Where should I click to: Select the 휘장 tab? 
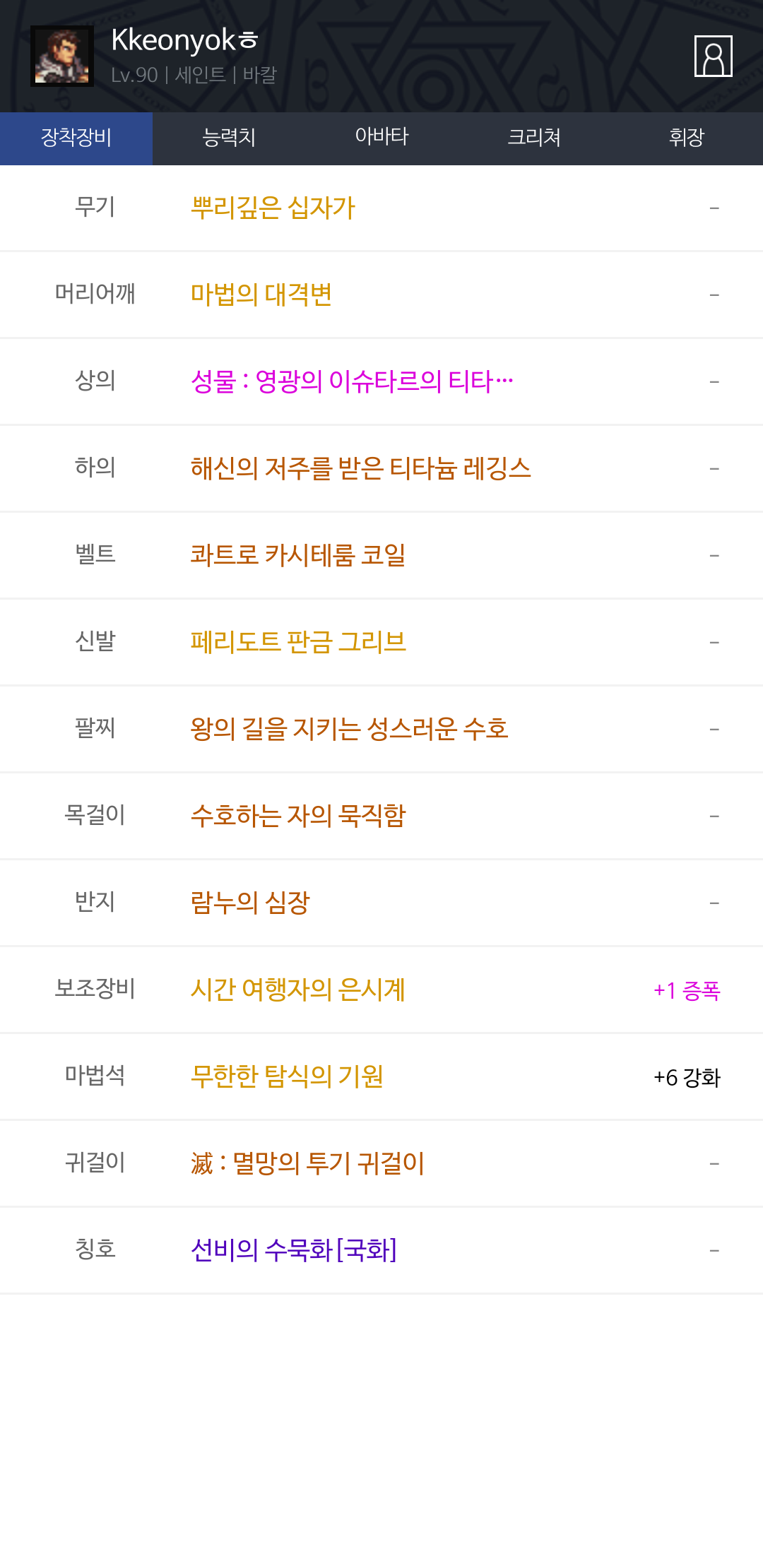(x=687, y=138)
